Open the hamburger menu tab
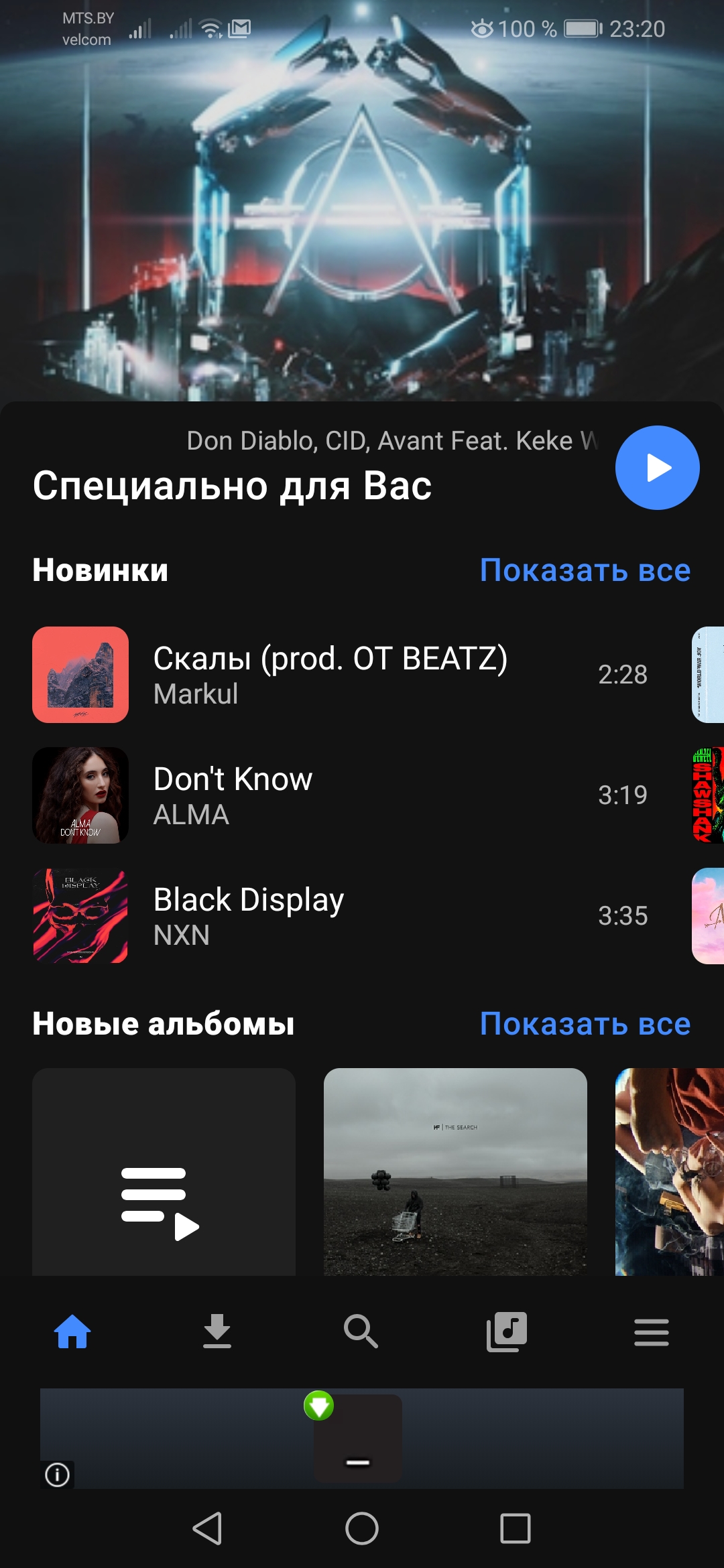This screenshot has height=1568, width=724. (652, 1332)
